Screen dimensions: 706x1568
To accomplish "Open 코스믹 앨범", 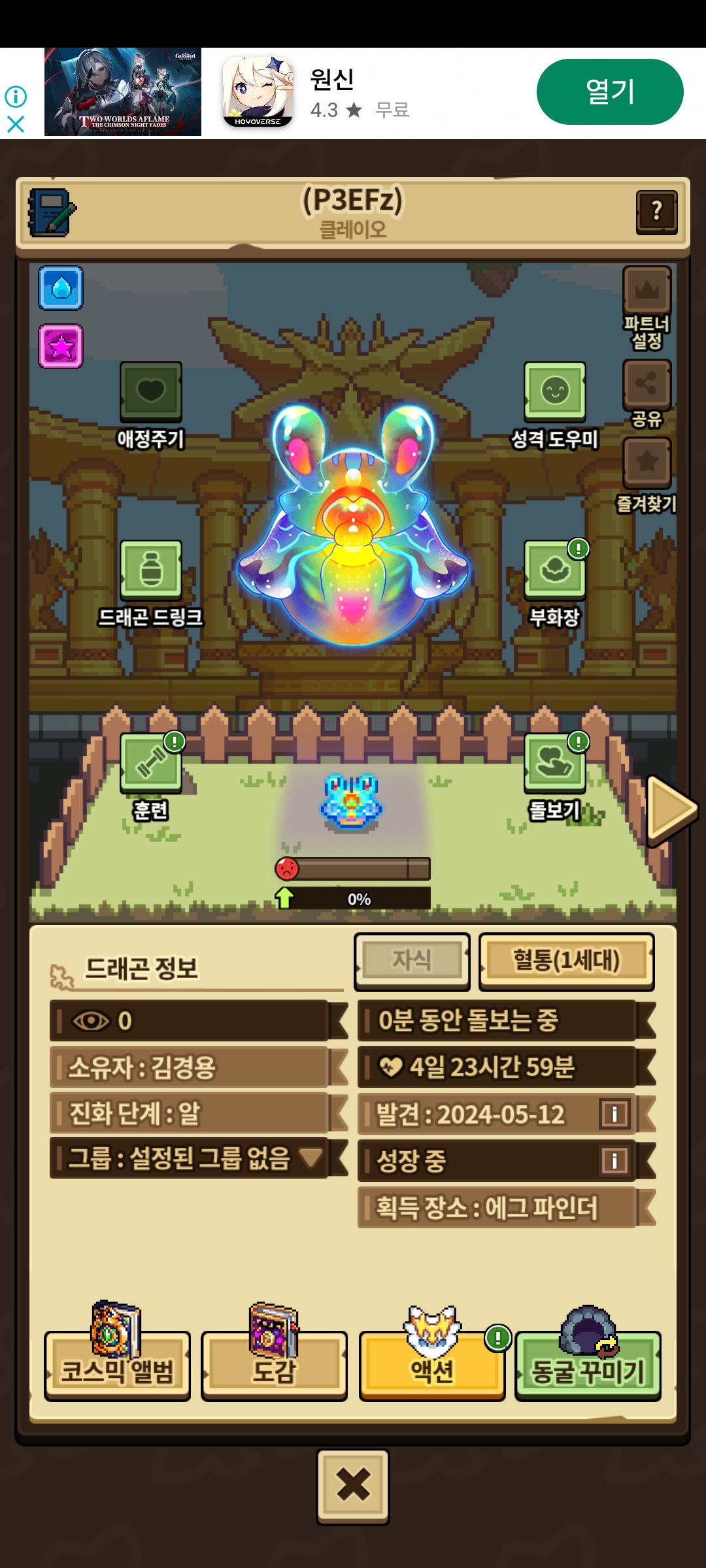I will point(118,1365).
